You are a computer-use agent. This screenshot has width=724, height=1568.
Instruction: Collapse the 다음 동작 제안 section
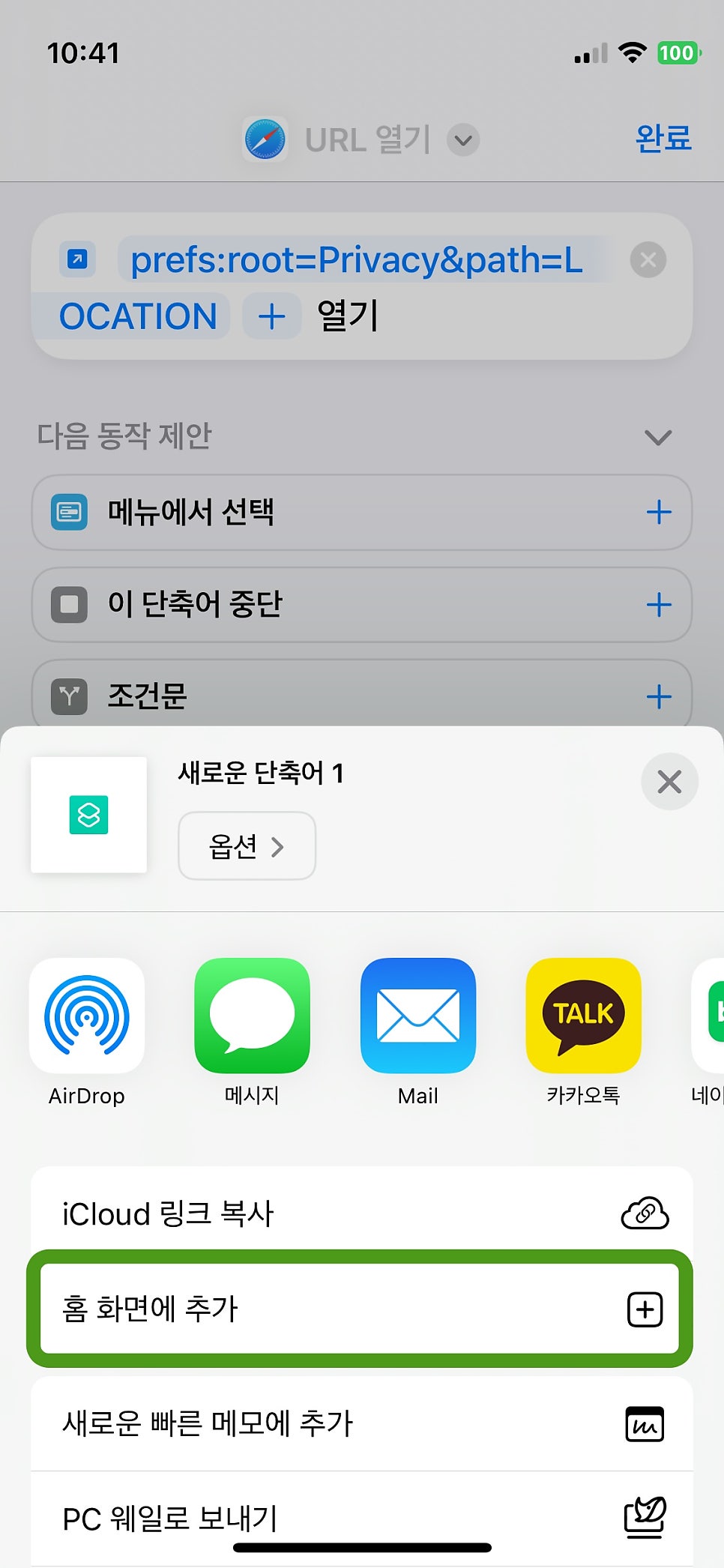[x=657, y=437]
